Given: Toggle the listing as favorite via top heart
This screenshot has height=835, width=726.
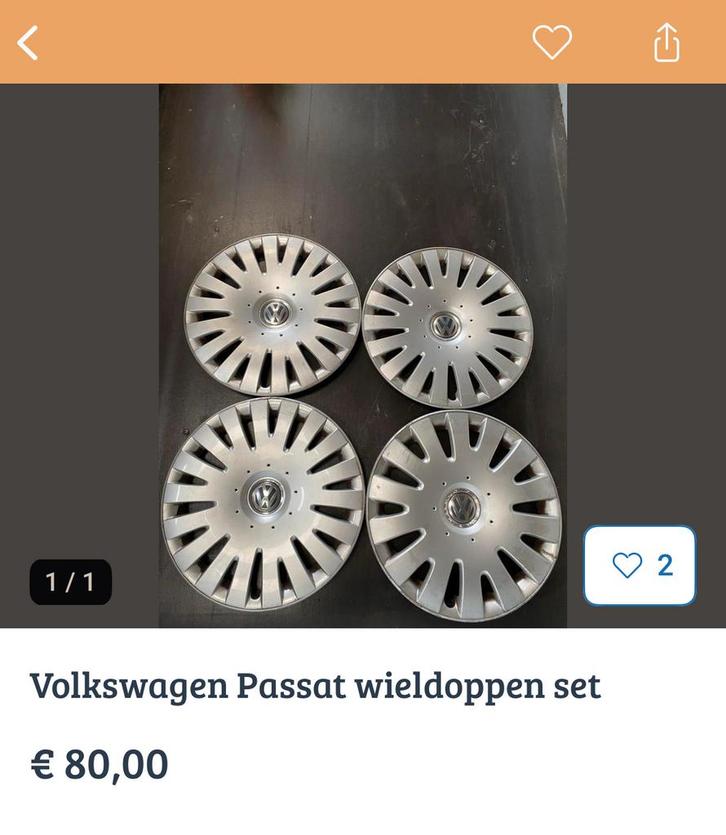Looking at the screenshot, I should [551, 43].
